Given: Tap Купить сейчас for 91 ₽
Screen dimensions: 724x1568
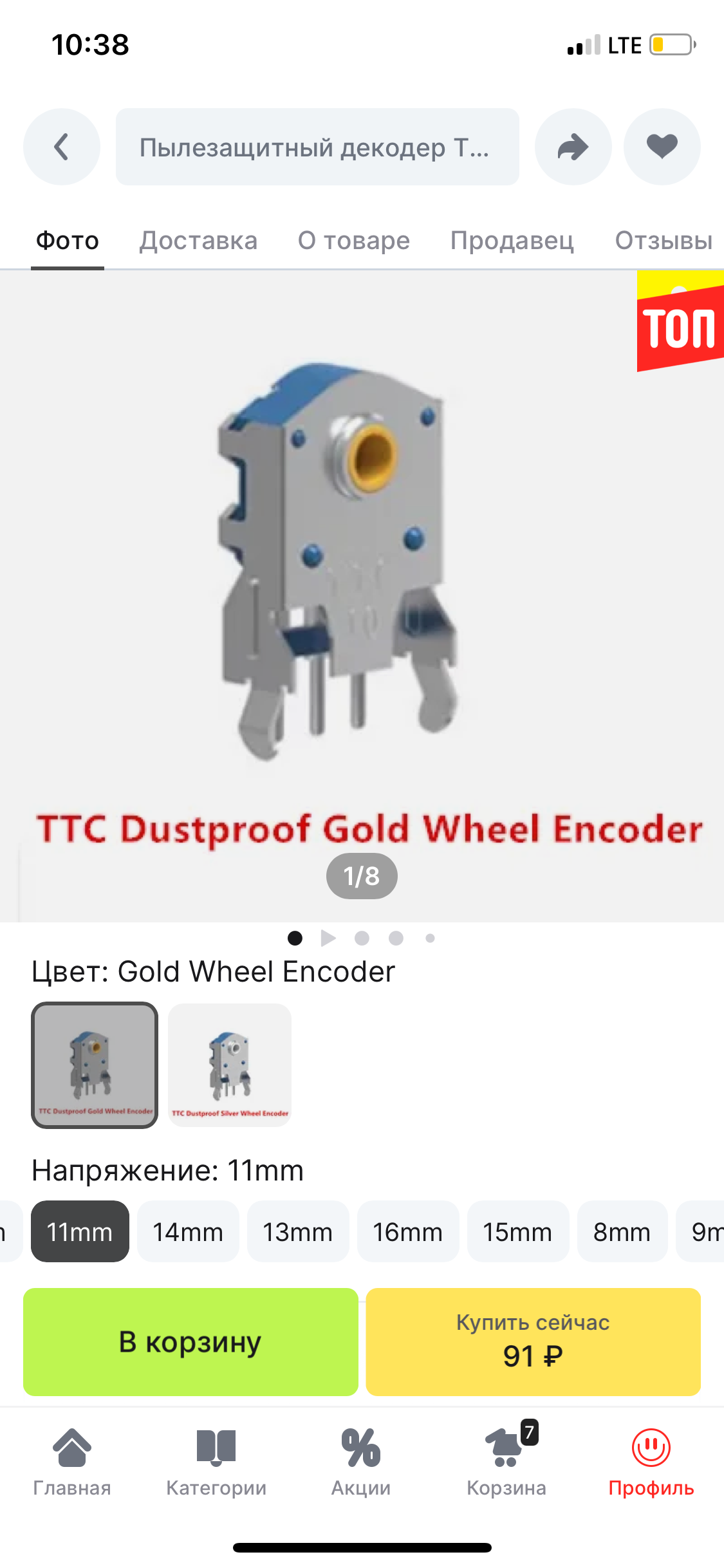Looking at the screenshot, I should (x=533, y=1342).
